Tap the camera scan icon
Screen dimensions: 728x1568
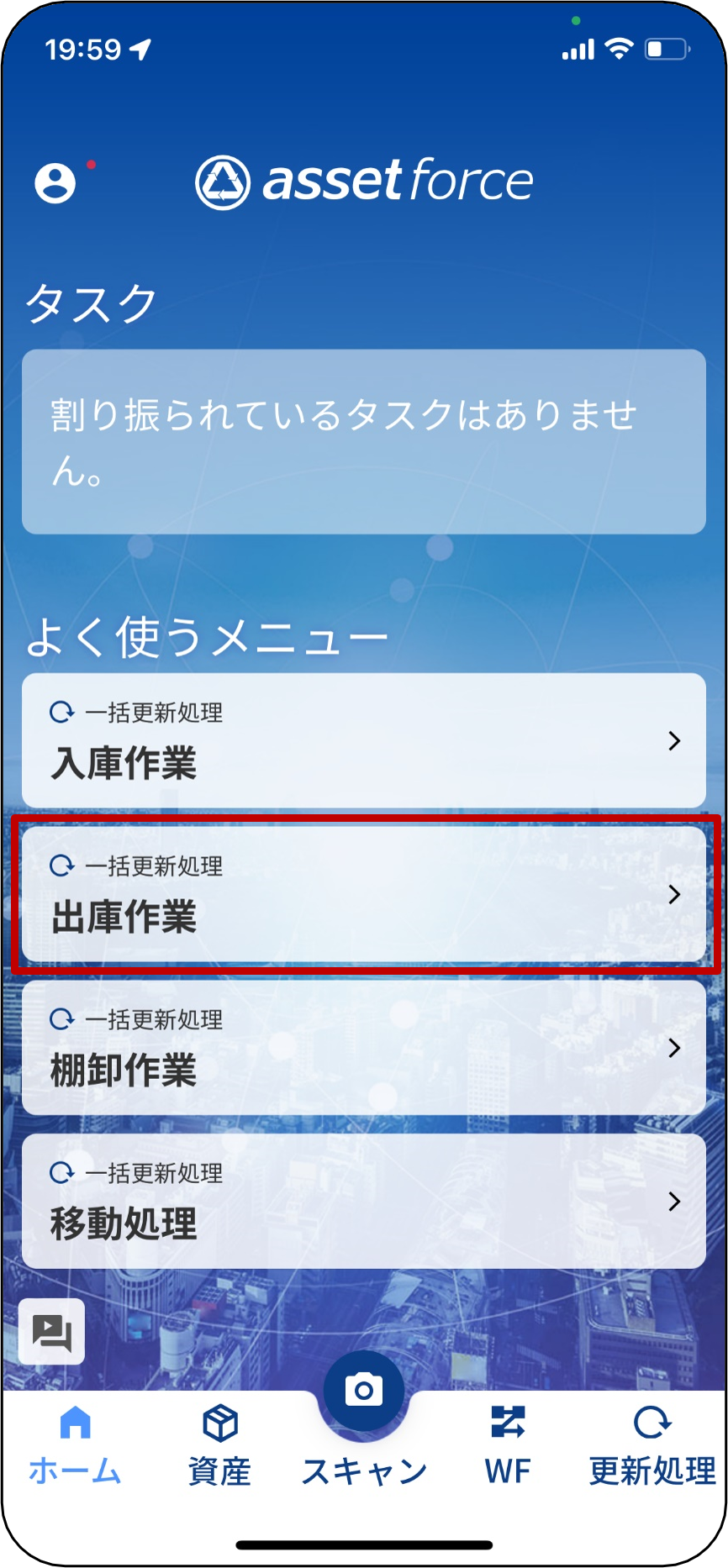[x=362, y=1391]
